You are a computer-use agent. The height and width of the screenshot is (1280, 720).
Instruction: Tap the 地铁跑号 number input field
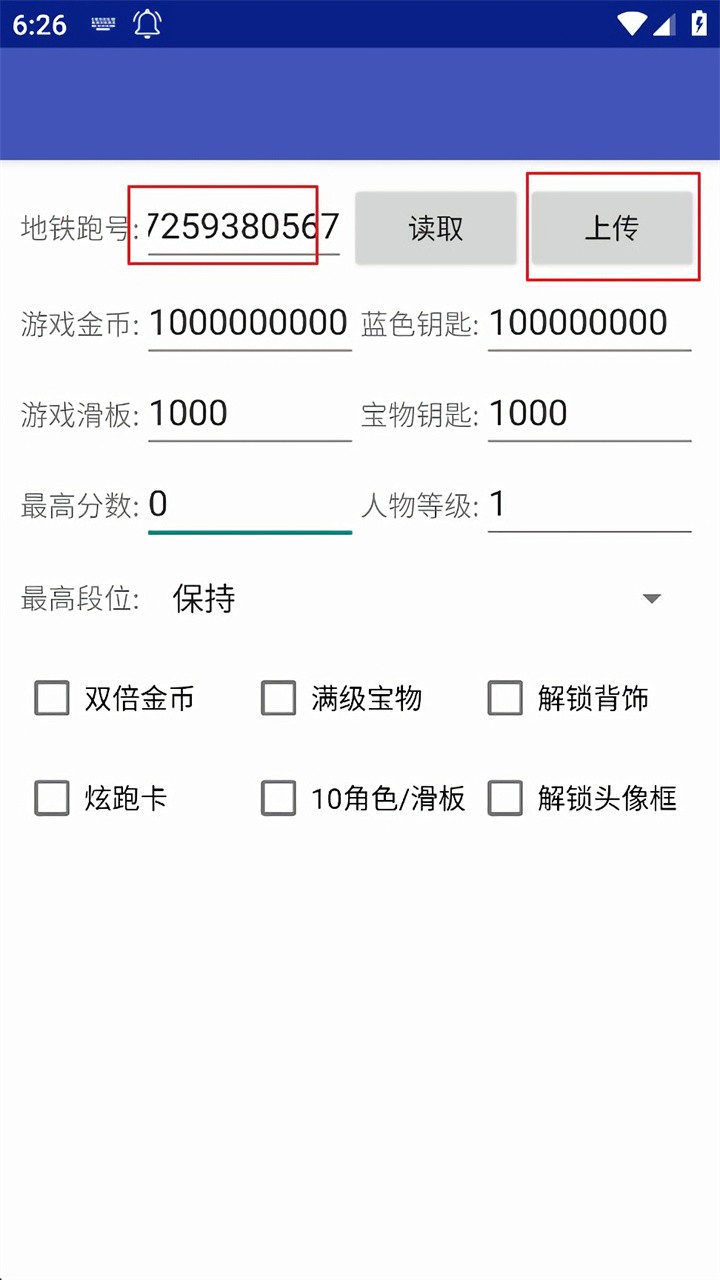(x=243, y=228)
